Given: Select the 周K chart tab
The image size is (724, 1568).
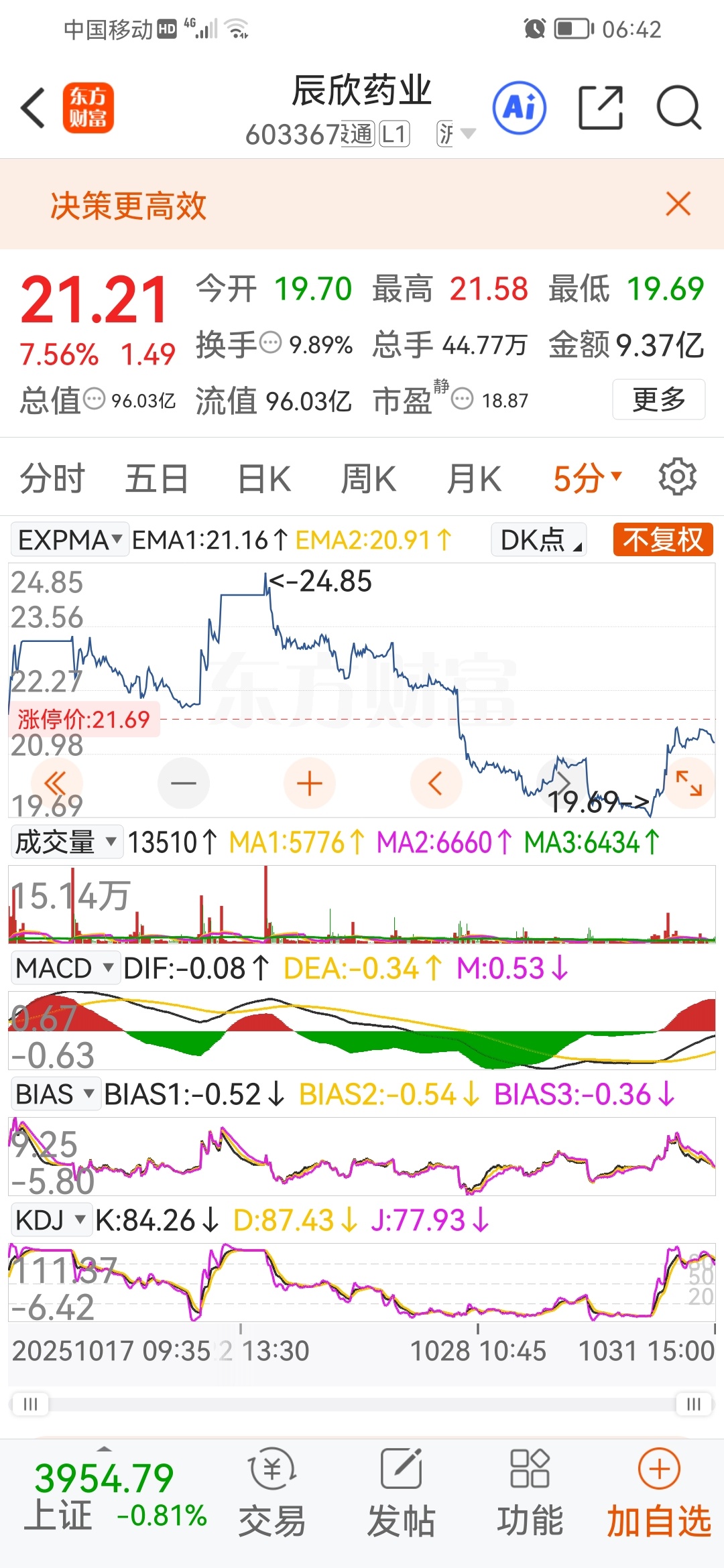Looking at the screenshot, I should 368,479.
